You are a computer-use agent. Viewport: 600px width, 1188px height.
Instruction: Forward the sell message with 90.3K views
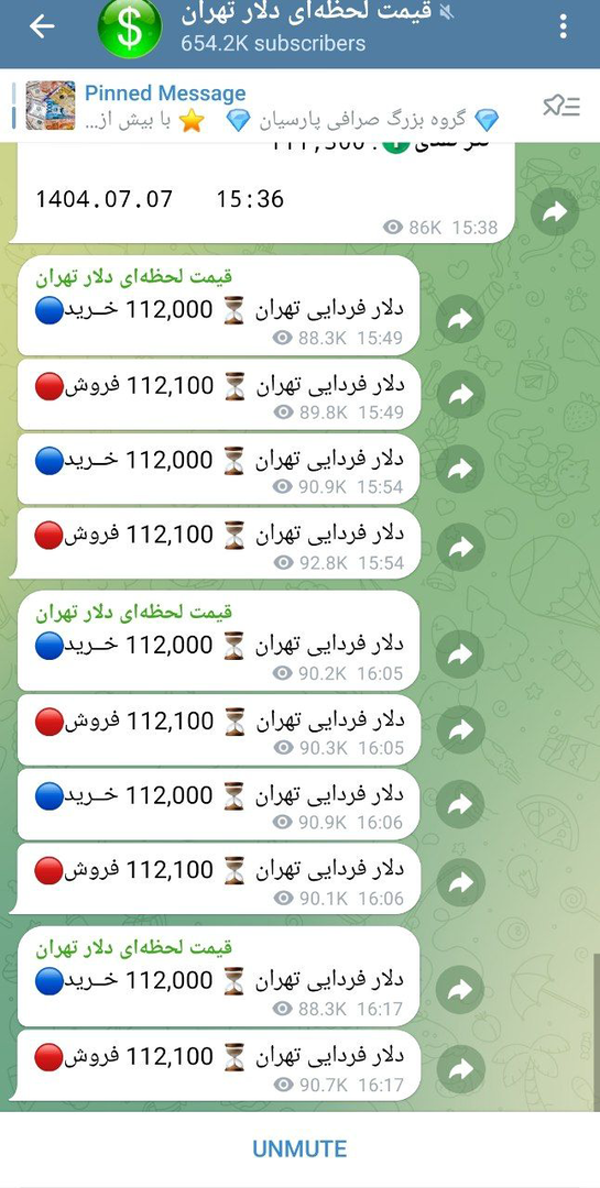[x=460, y=730]
